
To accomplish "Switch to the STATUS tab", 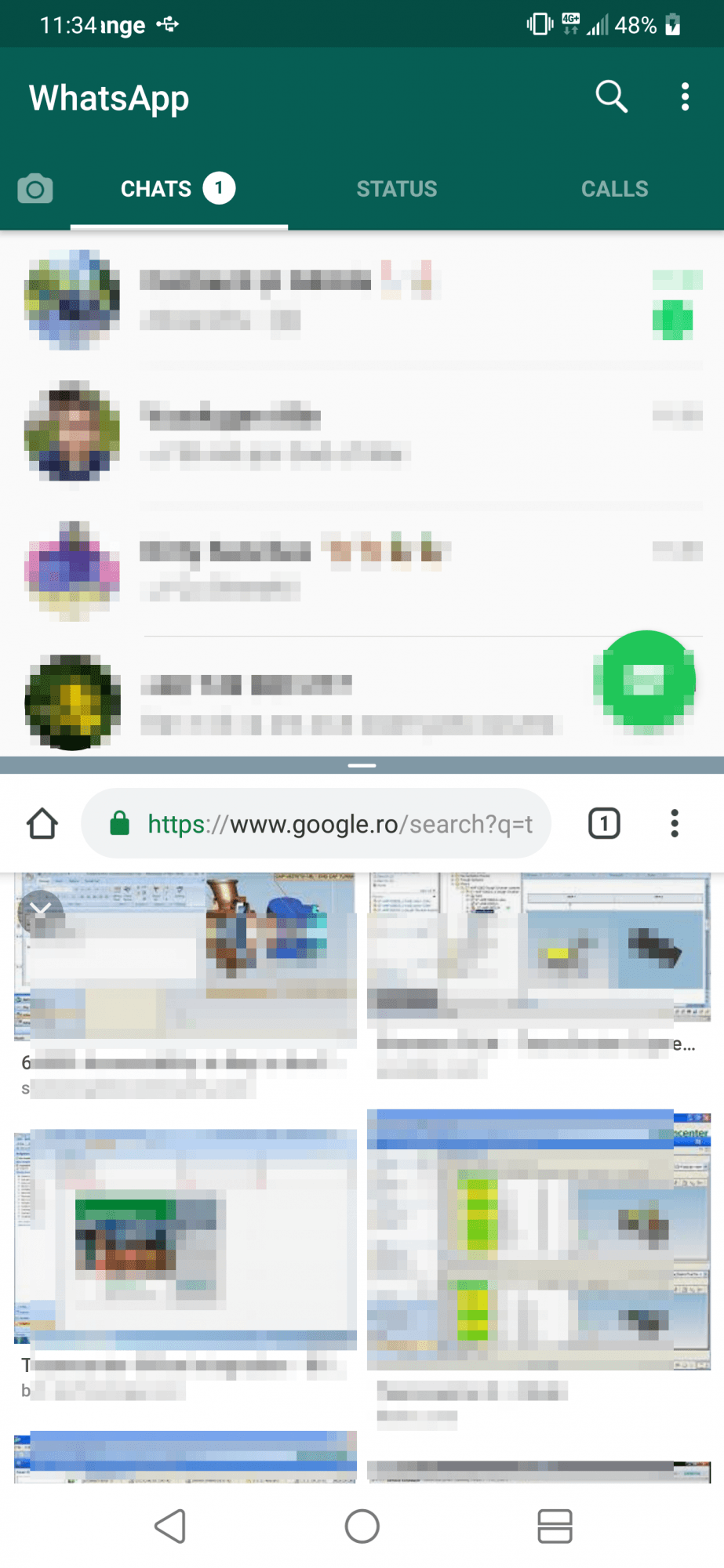I will (397, 189).
